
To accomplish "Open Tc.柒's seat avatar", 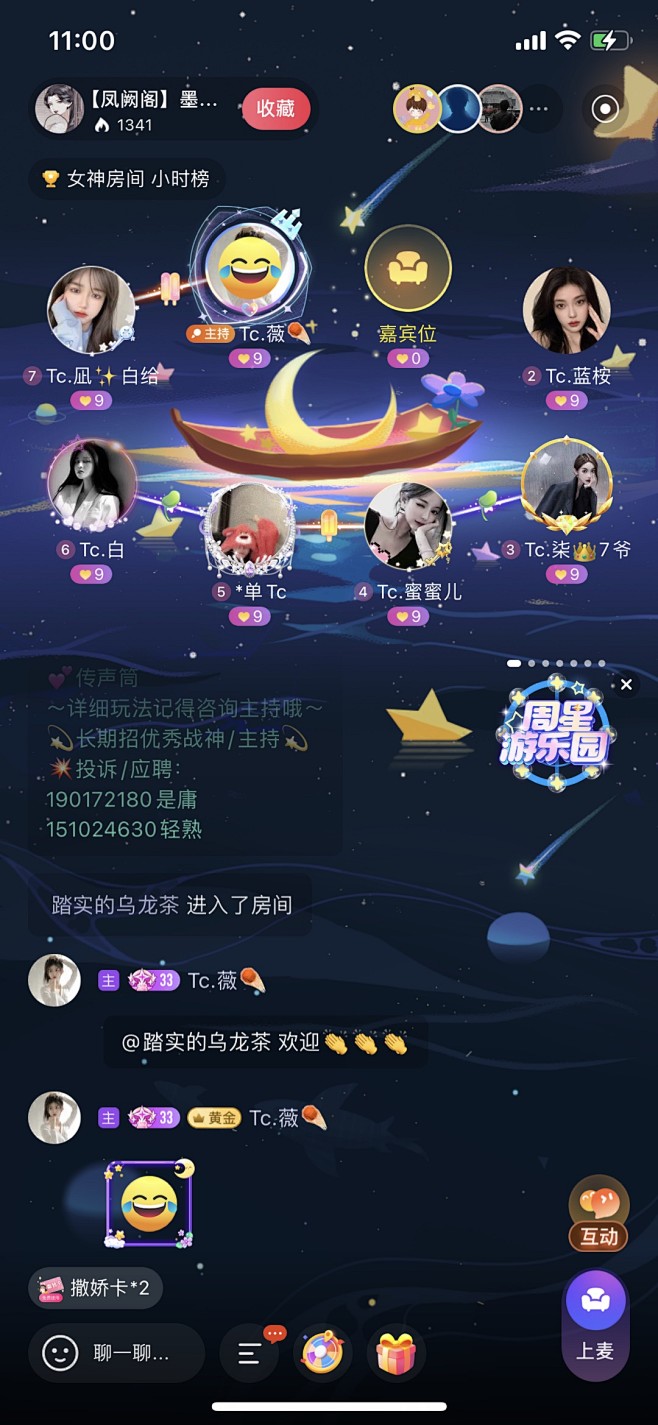I will (x=566, y=485).
